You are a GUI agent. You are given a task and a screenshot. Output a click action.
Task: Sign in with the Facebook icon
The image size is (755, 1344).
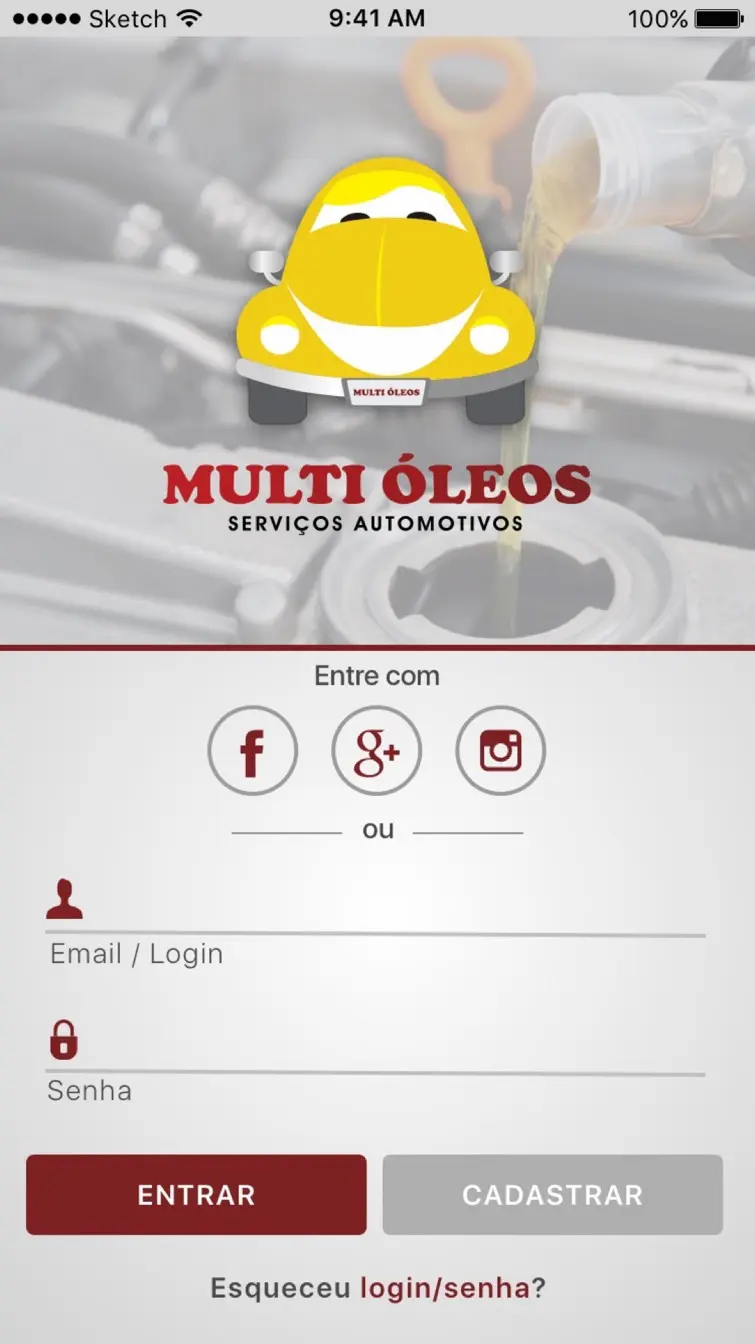click(252, 751)
